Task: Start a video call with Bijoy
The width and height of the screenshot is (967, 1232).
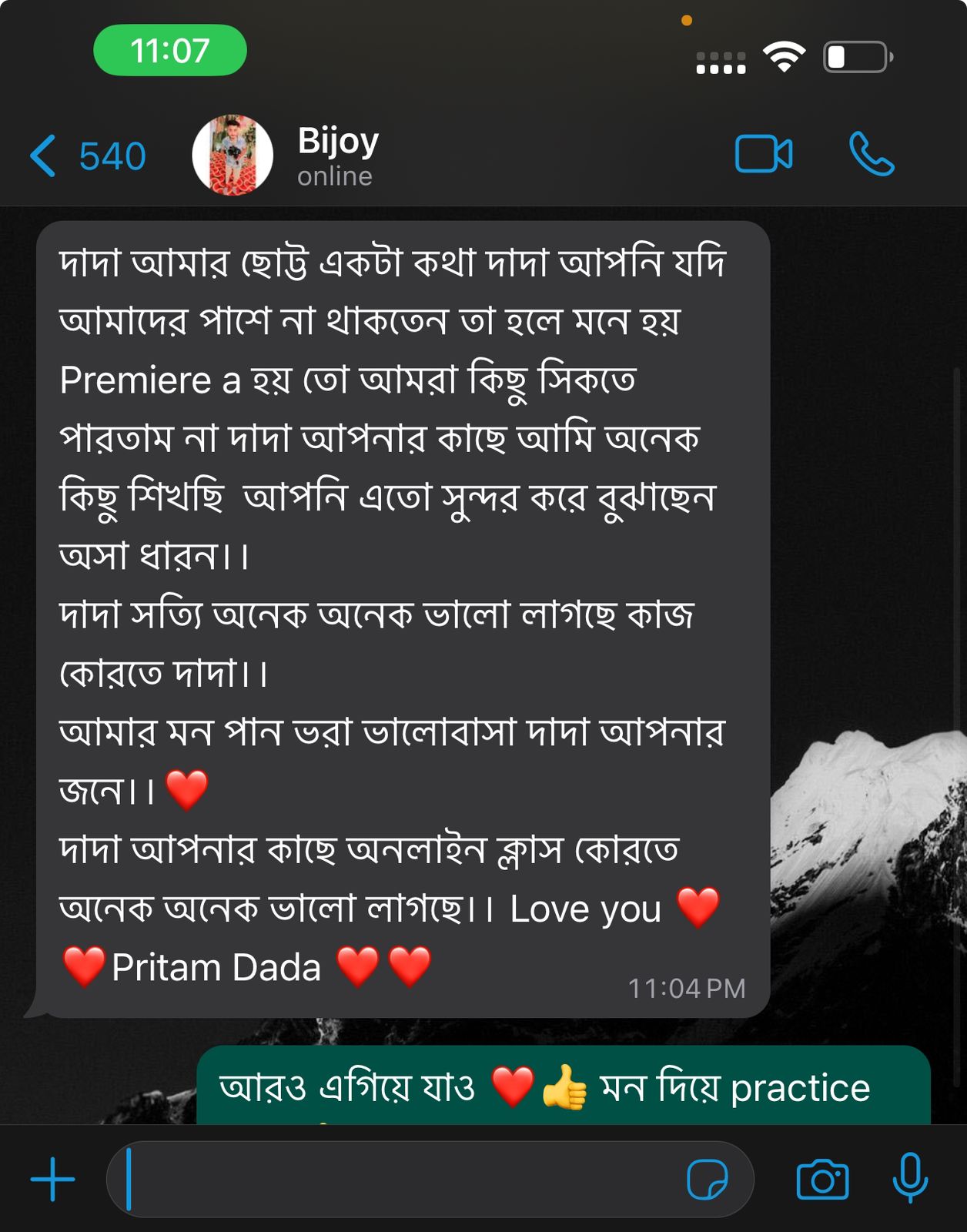Action: [x=763, y=154]
